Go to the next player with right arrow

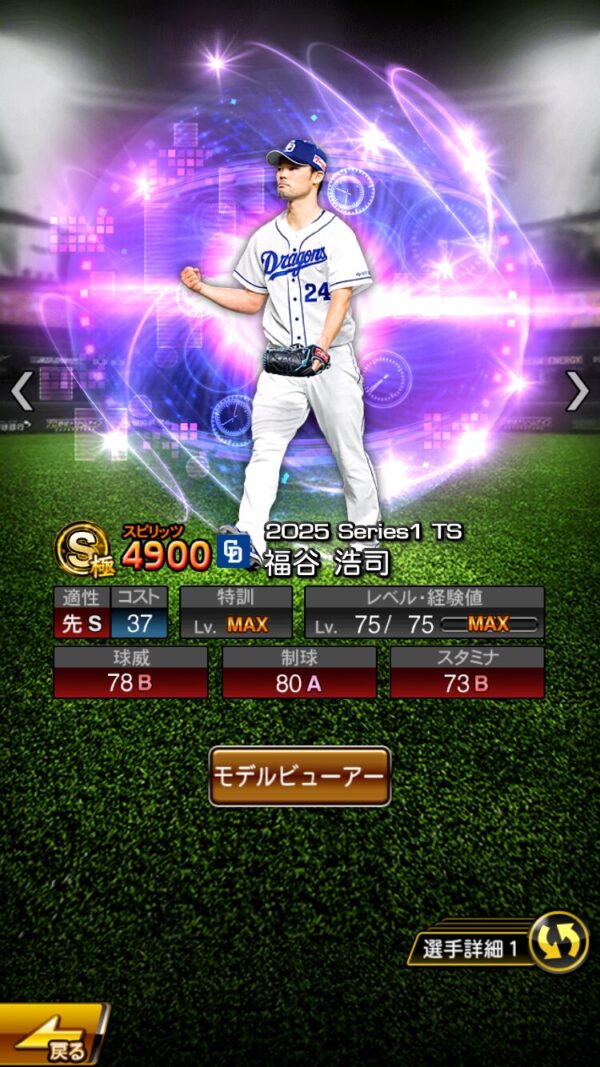click(577, 392)
